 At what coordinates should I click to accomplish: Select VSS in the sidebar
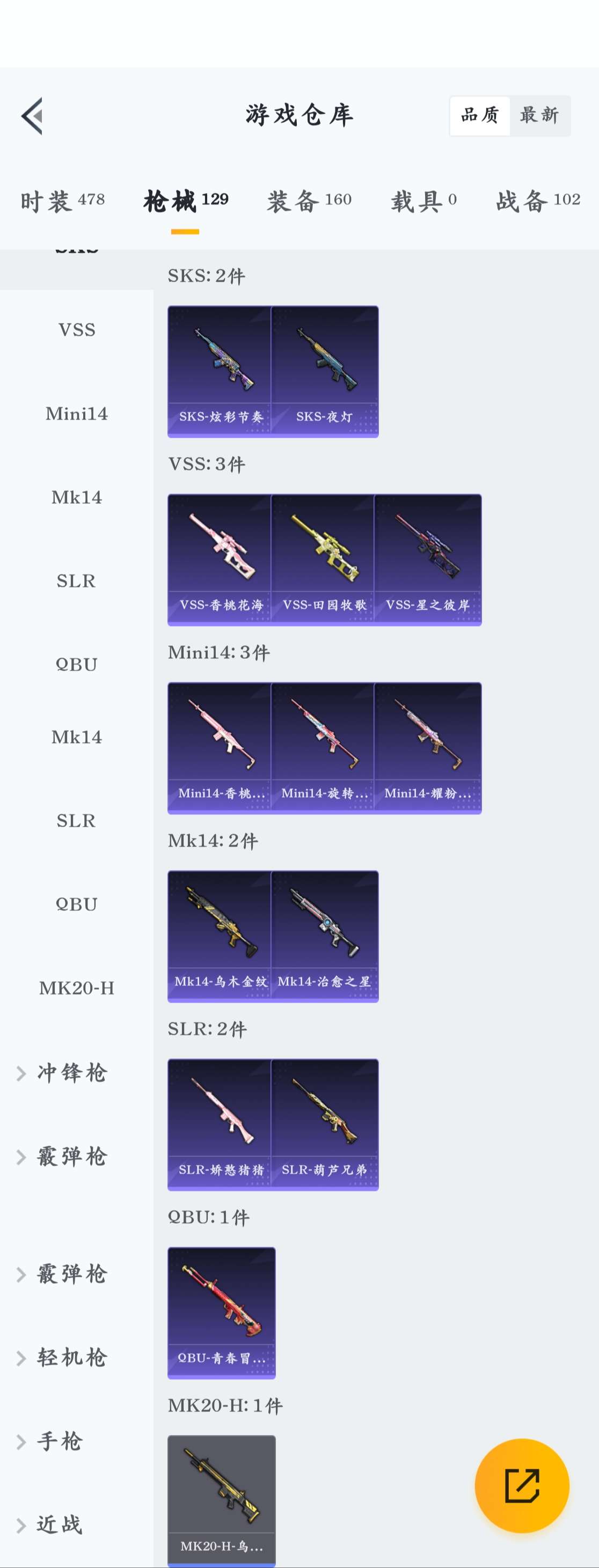(x=77, y=330)
